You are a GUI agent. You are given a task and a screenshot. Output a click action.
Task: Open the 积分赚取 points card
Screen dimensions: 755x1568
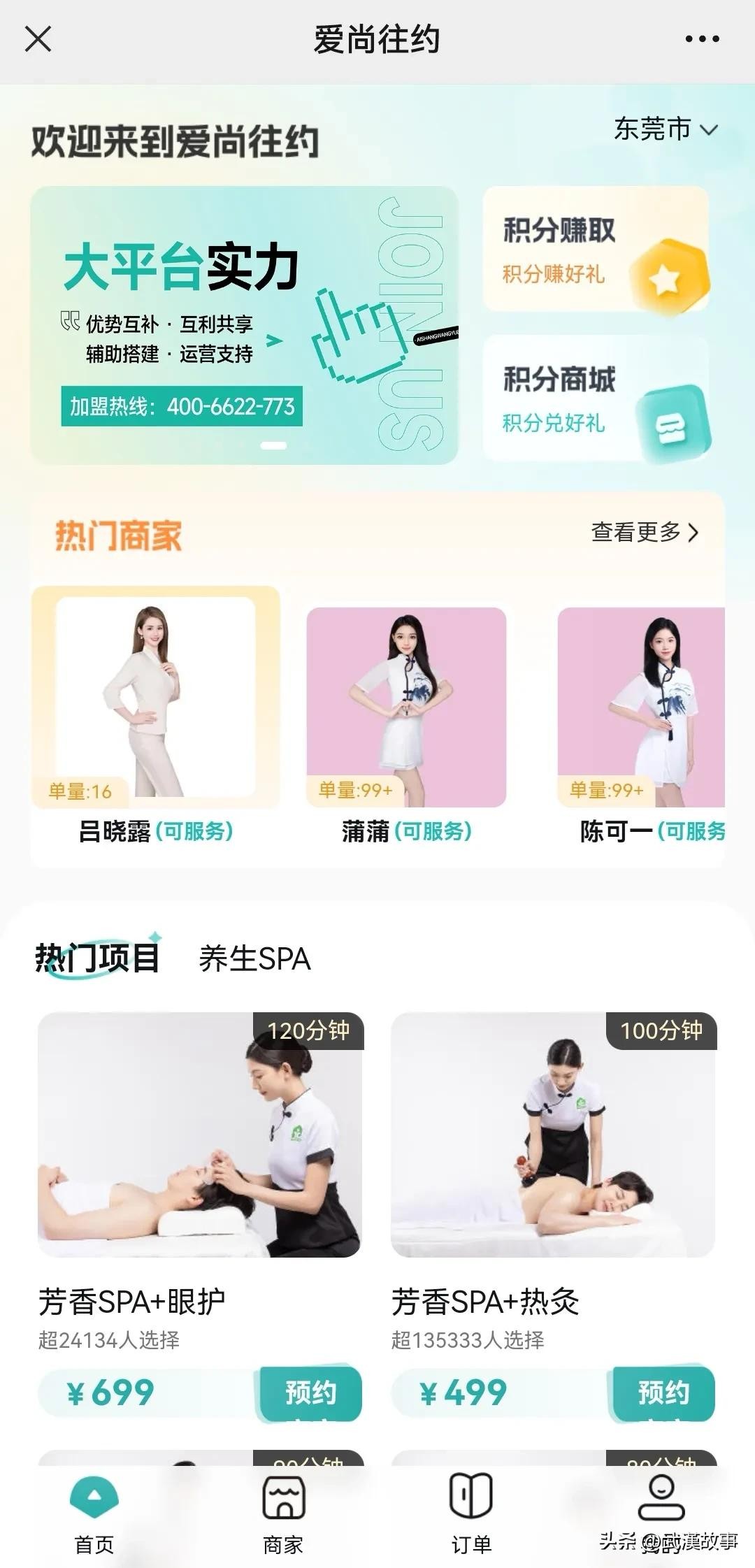click(596, 250)
